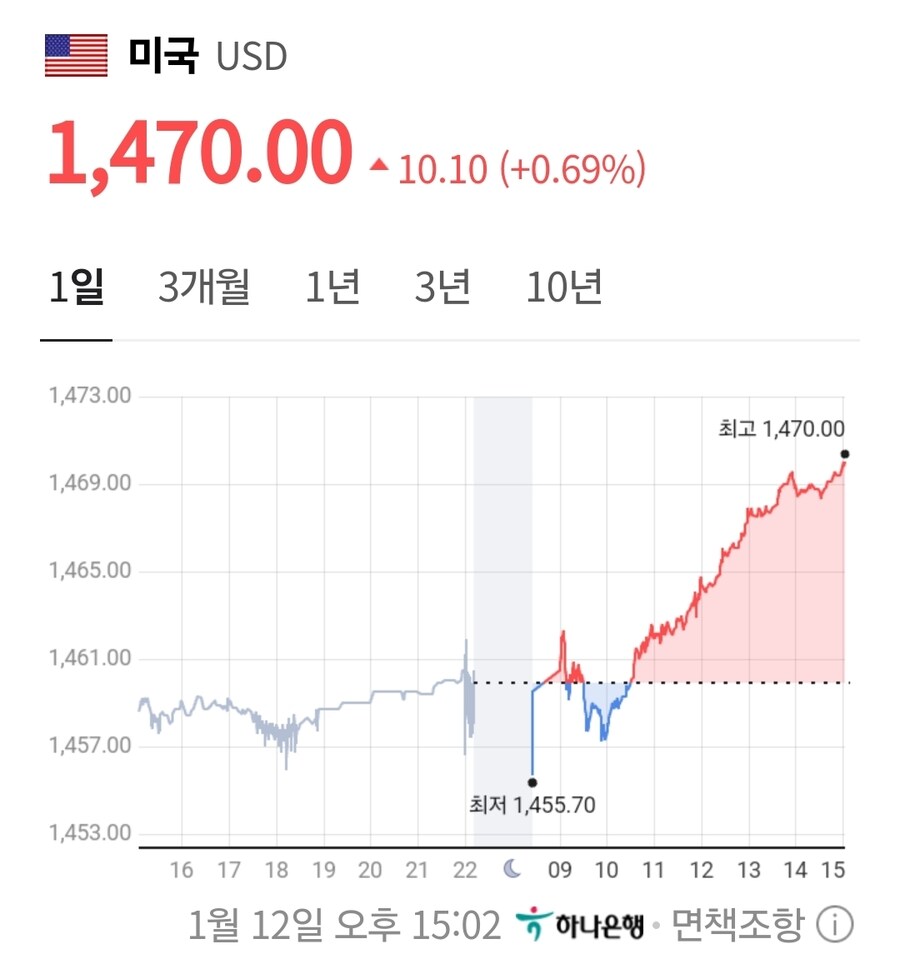Click the 최저 1,455.70 annotation label
Viewport: 900px width, 979px height.
pos(532,805)
